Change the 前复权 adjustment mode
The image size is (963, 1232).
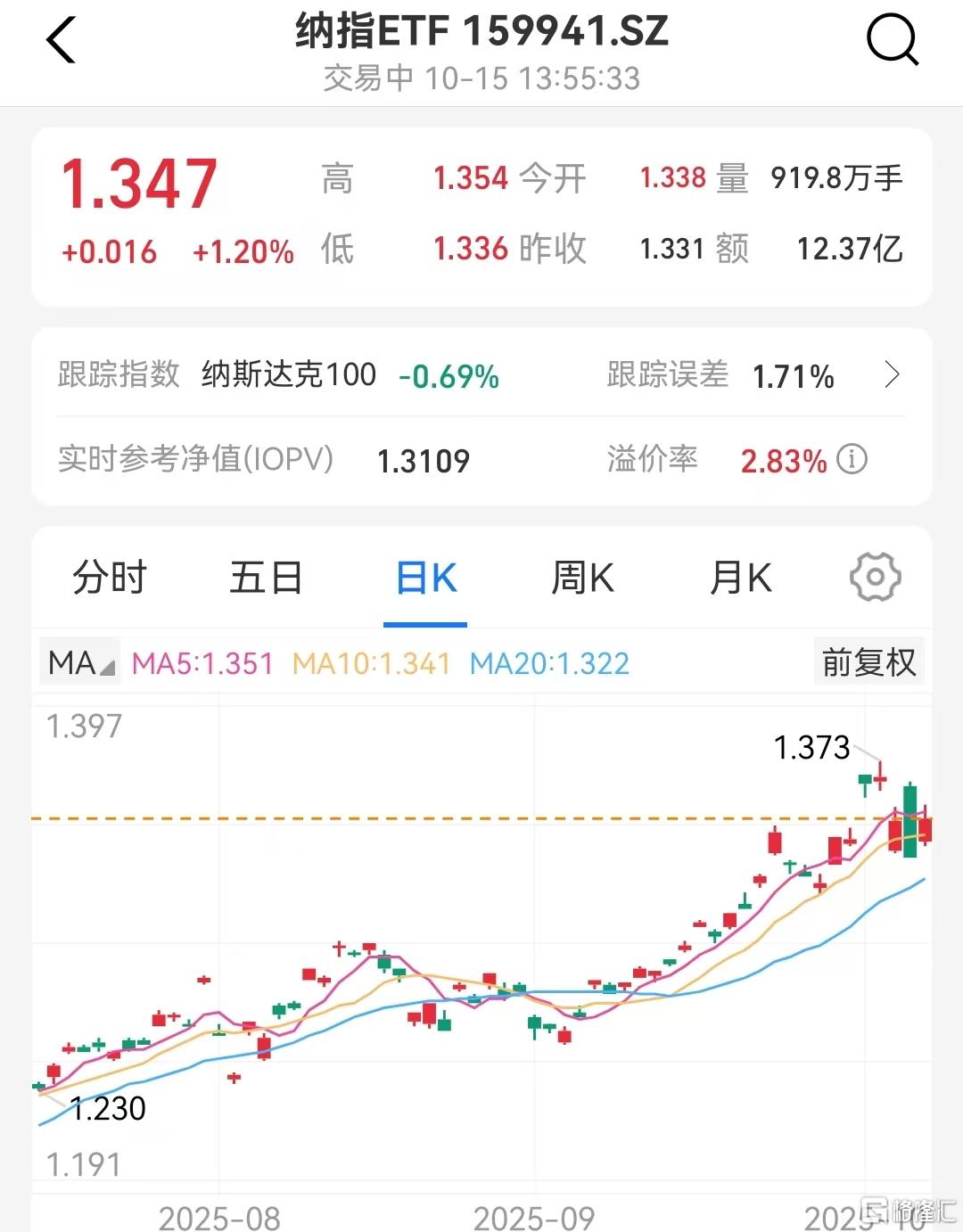868,662
